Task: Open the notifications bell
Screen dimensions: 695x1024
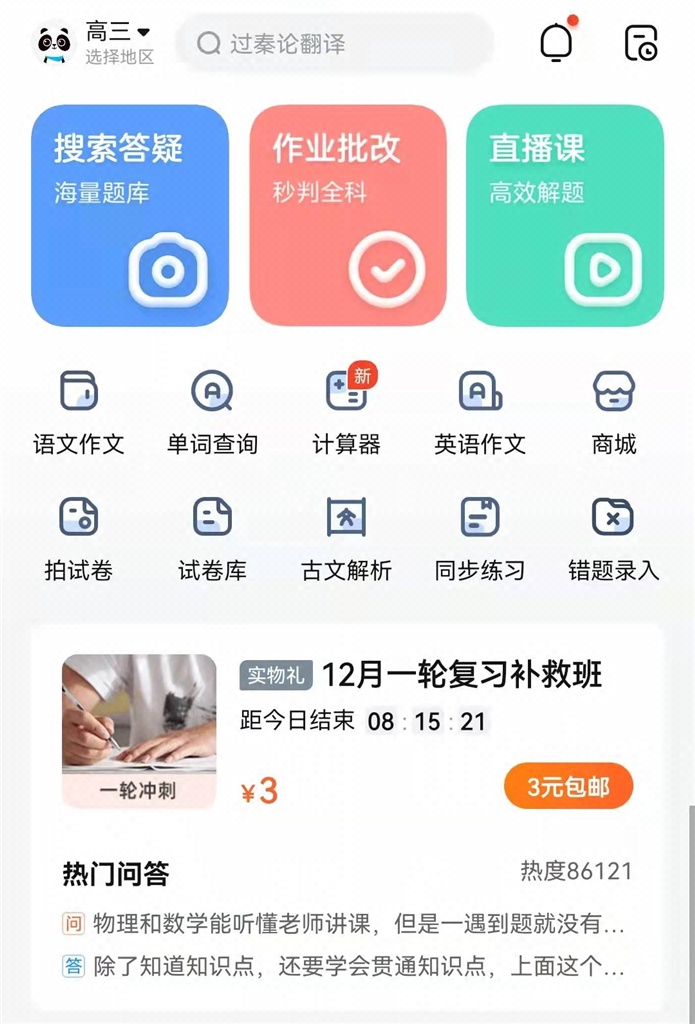Action: point(557,42)
